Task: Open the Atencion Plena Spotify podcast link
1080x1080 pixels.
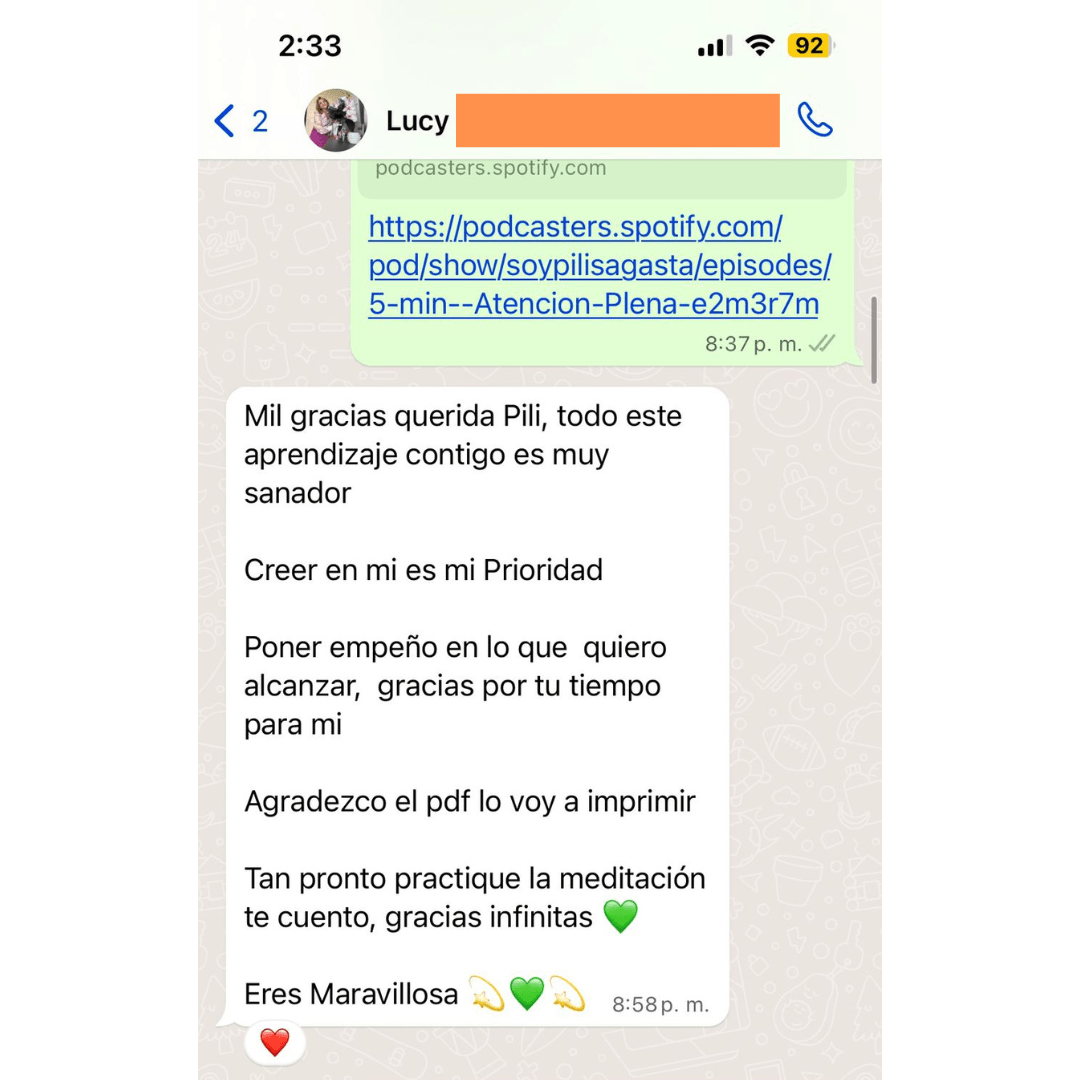Action: click(598, 266)
